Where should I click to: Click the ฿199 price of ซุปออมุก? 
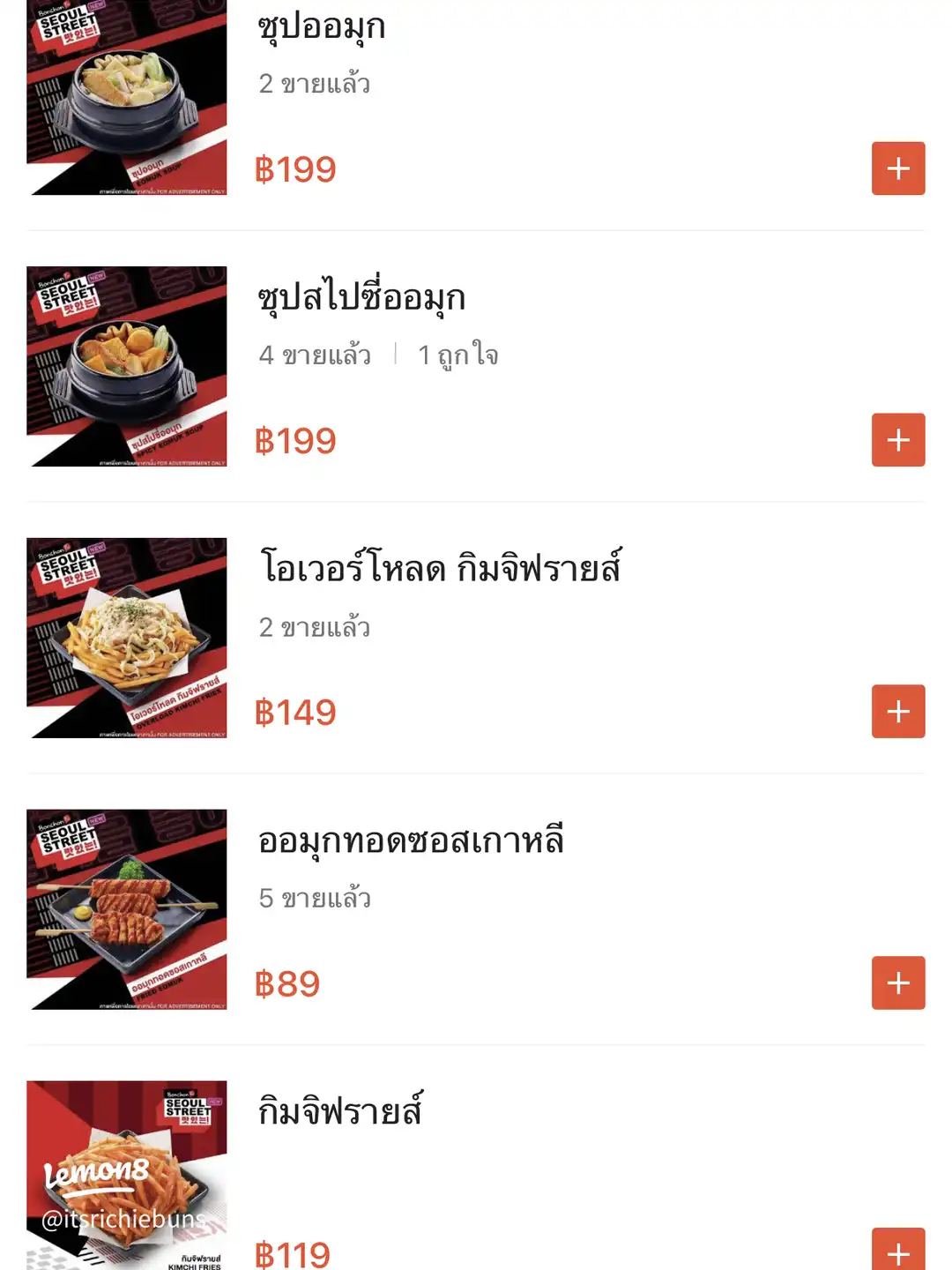295,168
